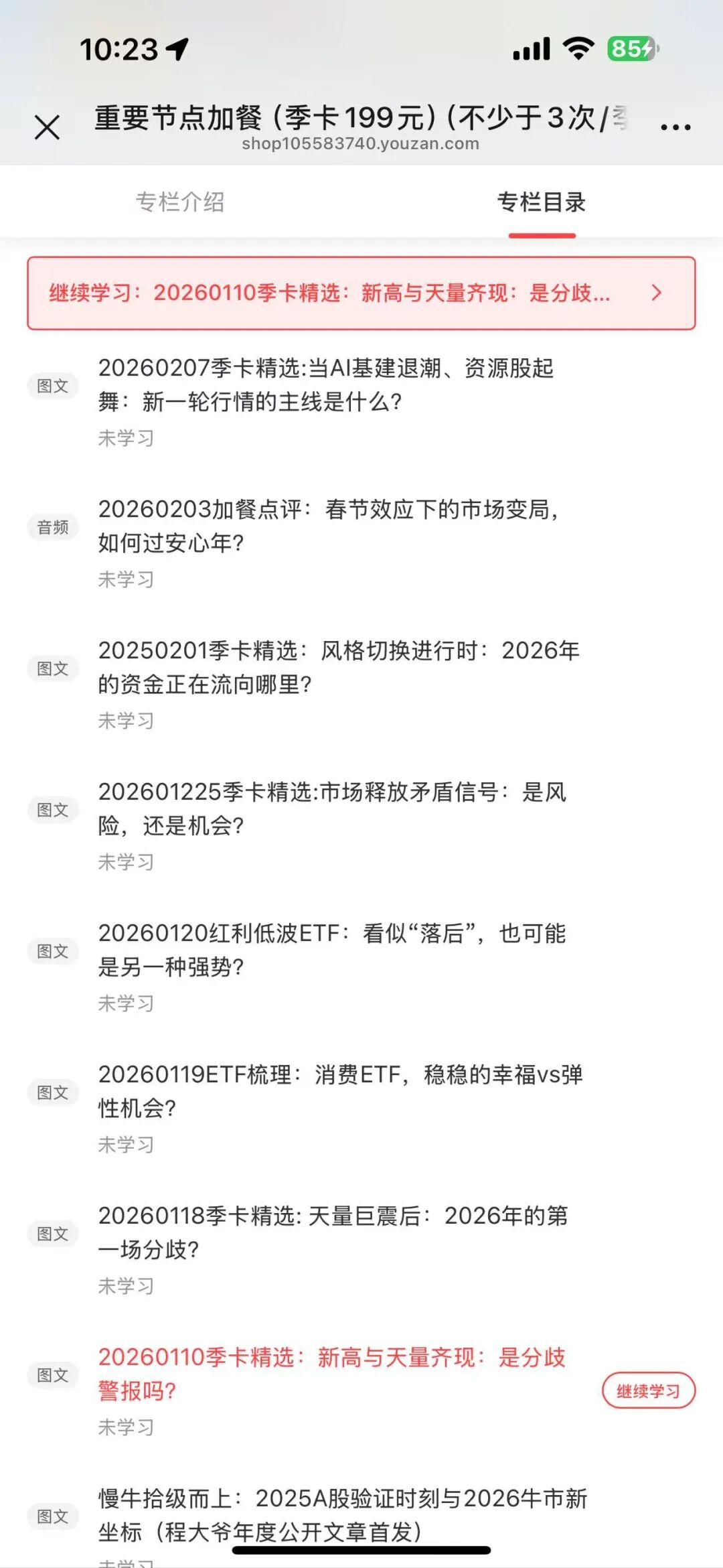This screenshot has width=723, height=1568.
Task: Open 20260118季卡精选 天量巨震后 article
Action: tap(333, 1232)
